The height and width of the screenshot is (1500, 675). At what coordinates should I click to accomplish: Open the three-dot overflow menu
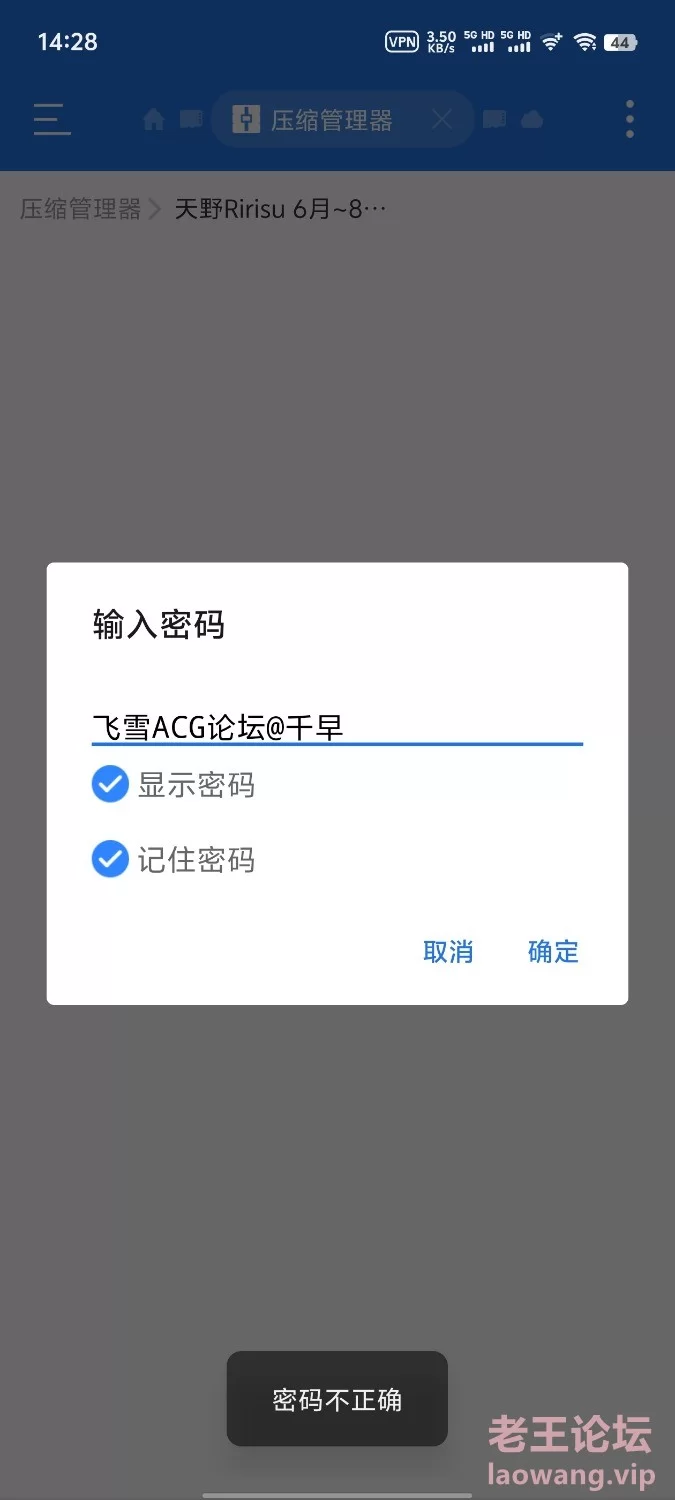pyautogui.click(x=629, y=120)
